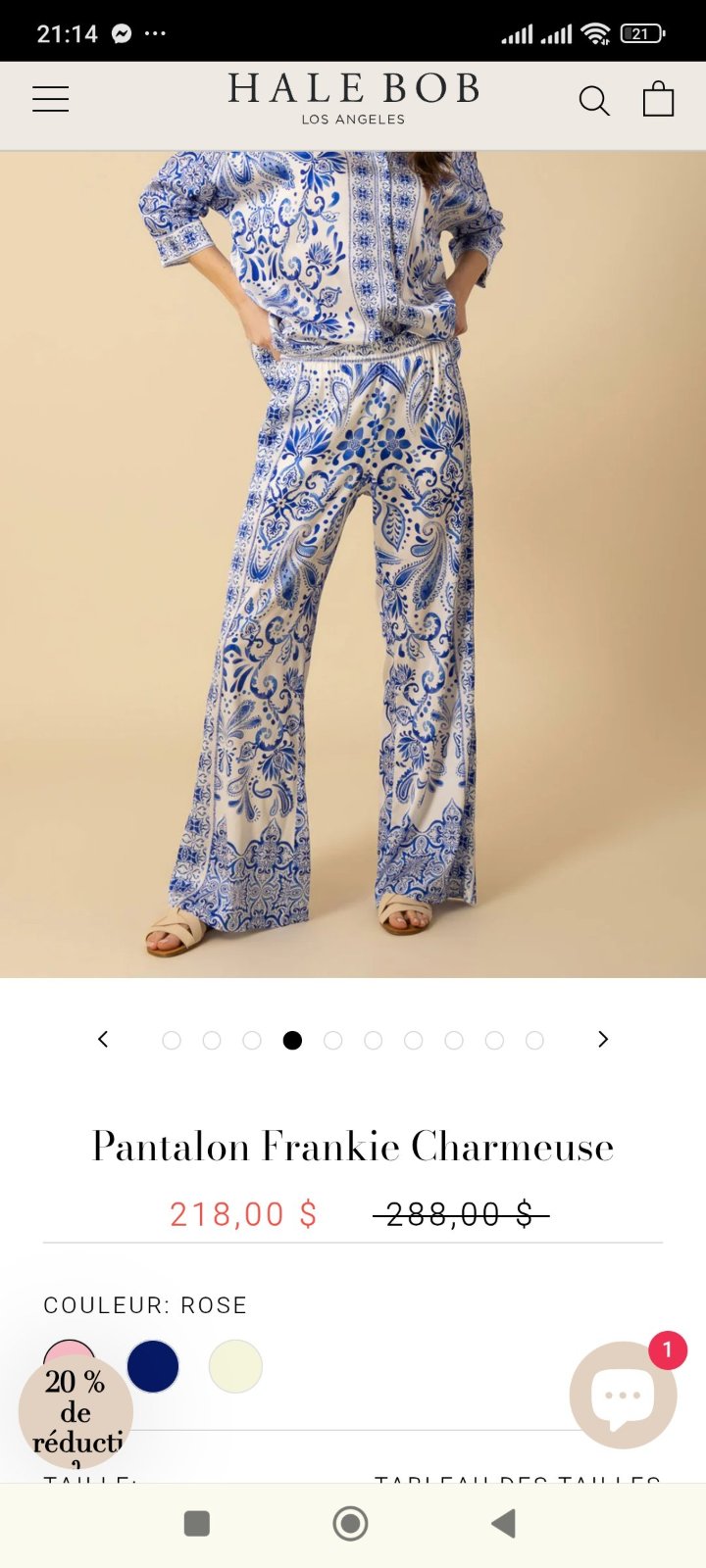Screen dimensions: 706x1568
Task: Select the navy blue color swatch
Action: click(x=153, y=1366)
